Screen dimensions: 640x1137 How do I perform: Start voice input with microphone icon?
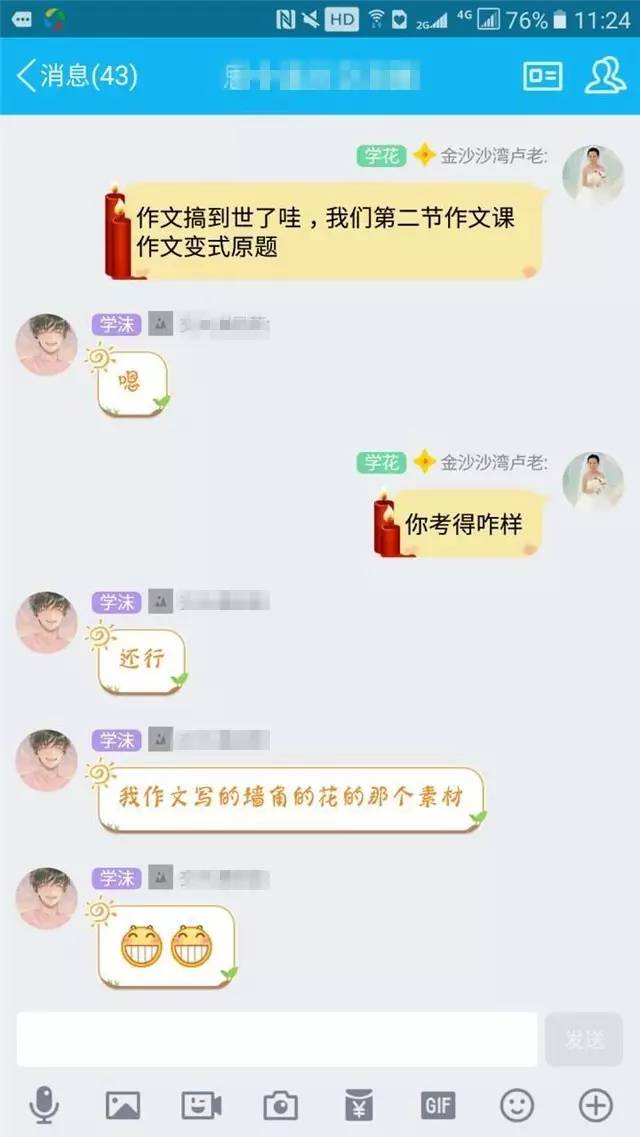click(44, 1105)
